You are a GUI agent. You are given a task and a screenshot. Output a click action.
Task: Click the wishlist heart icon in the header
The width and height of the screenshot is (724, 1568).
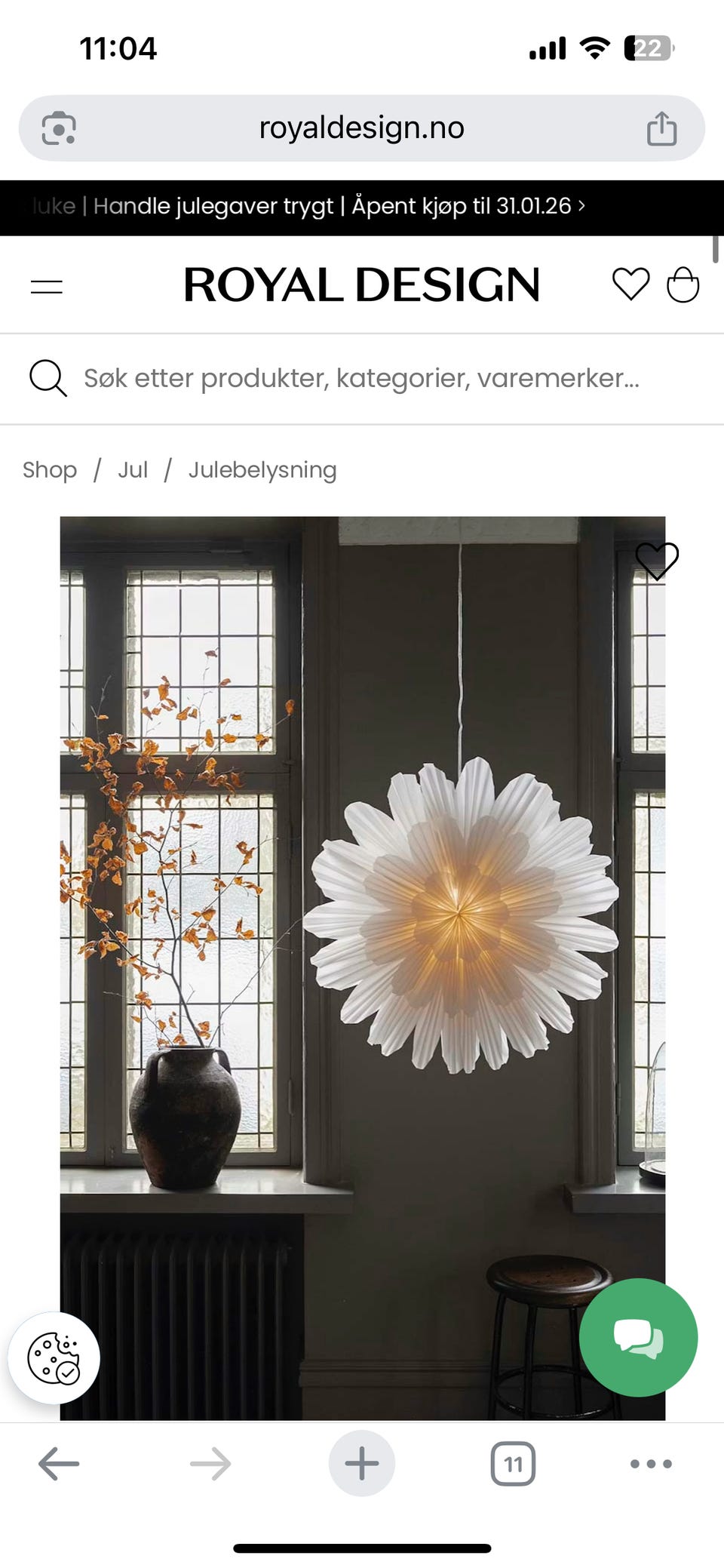630,285
